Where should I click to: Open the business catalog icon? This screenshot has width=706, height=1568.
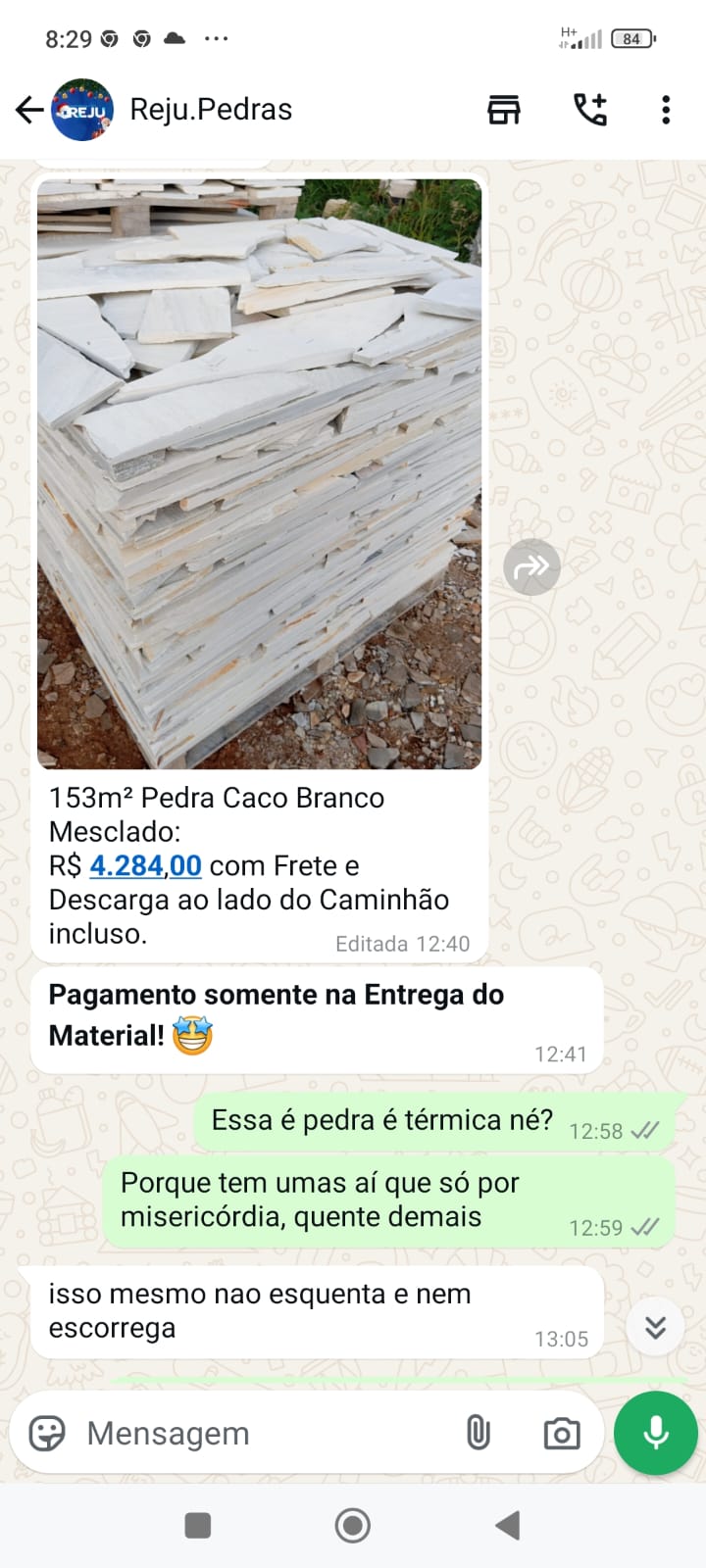[503, 110]
